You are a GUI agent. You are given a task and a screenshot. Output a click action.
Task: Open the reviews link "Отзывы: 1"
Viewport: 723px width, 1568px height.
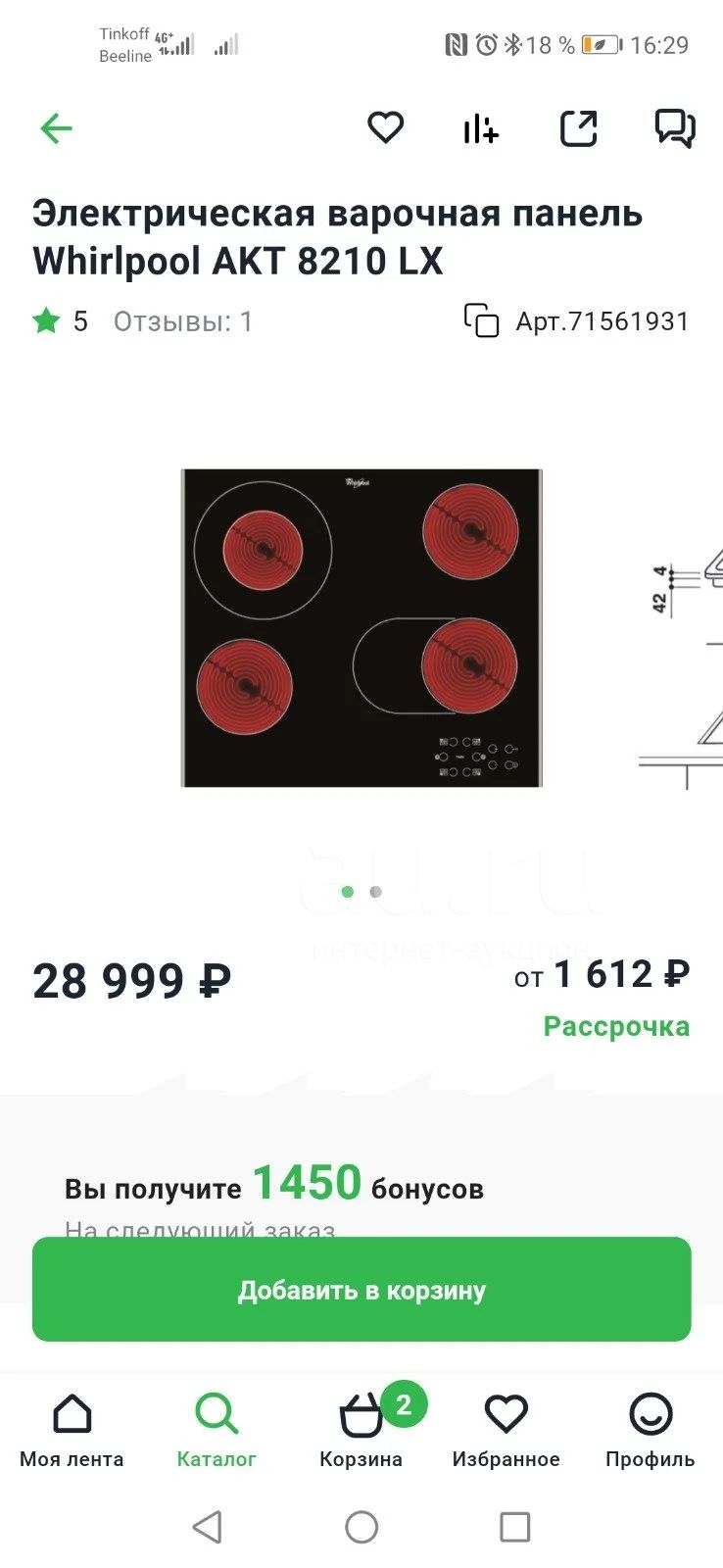point(183,321)
